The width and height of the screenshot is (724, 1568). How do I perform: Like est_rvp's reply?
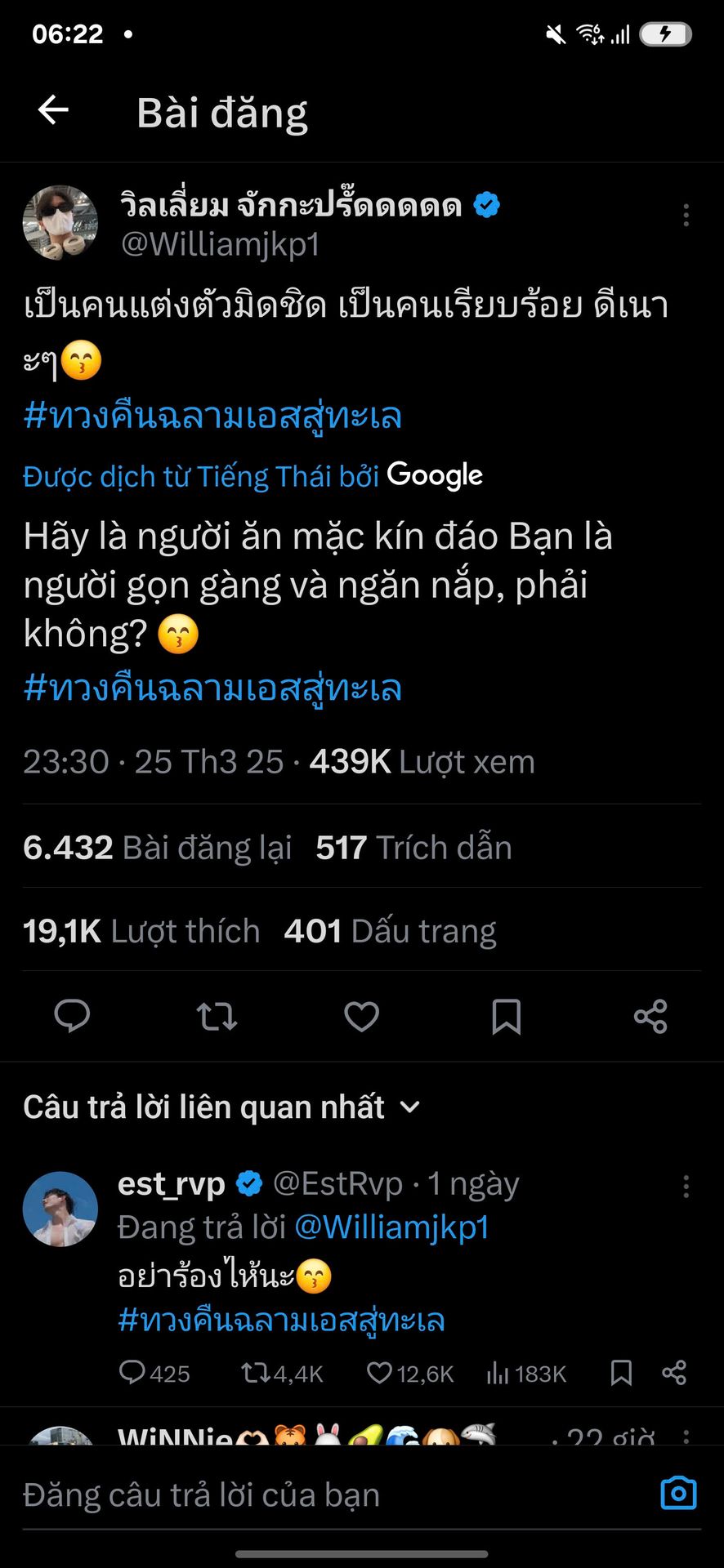[x=379, y=1373]
